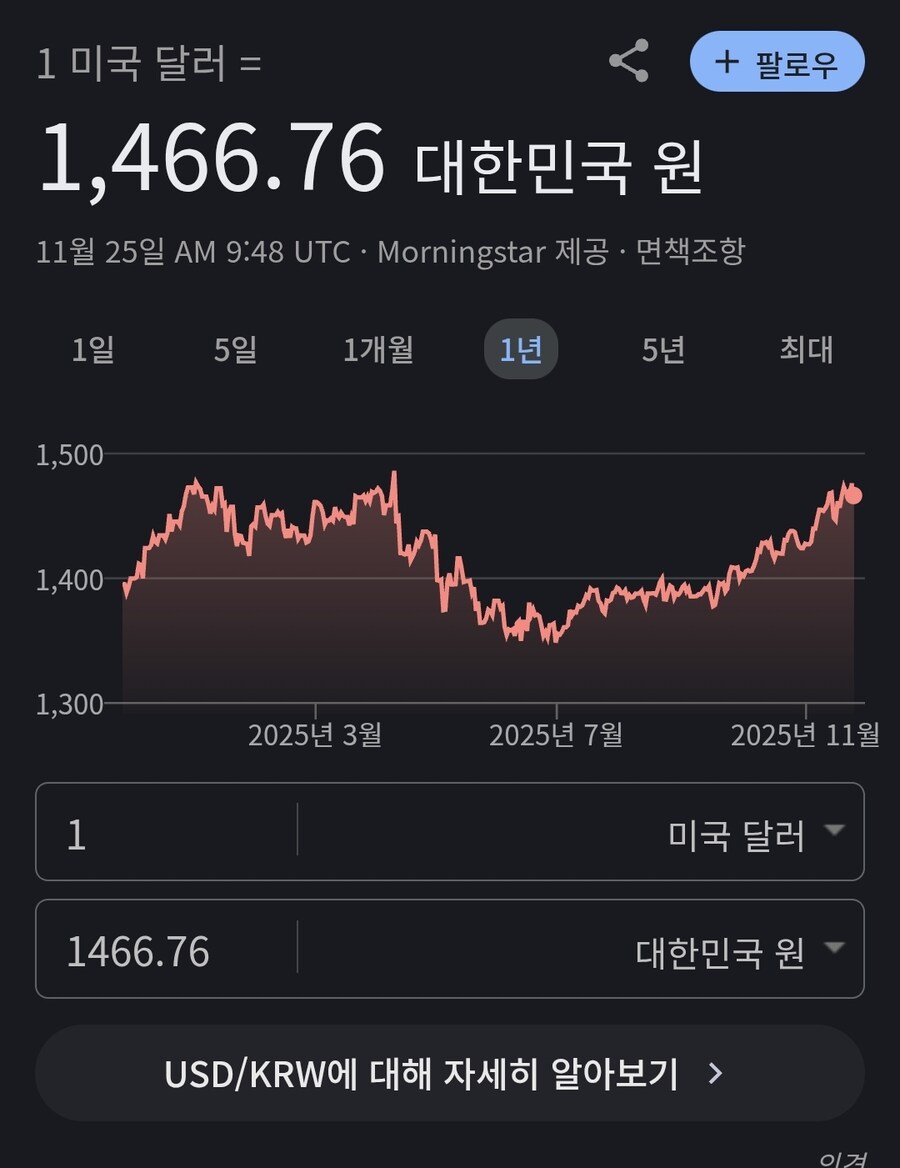The height and width of the screenshot is (1168, 900).
Task: Click the latest price marker dot on chart
Action: click(x=851, y=494)
